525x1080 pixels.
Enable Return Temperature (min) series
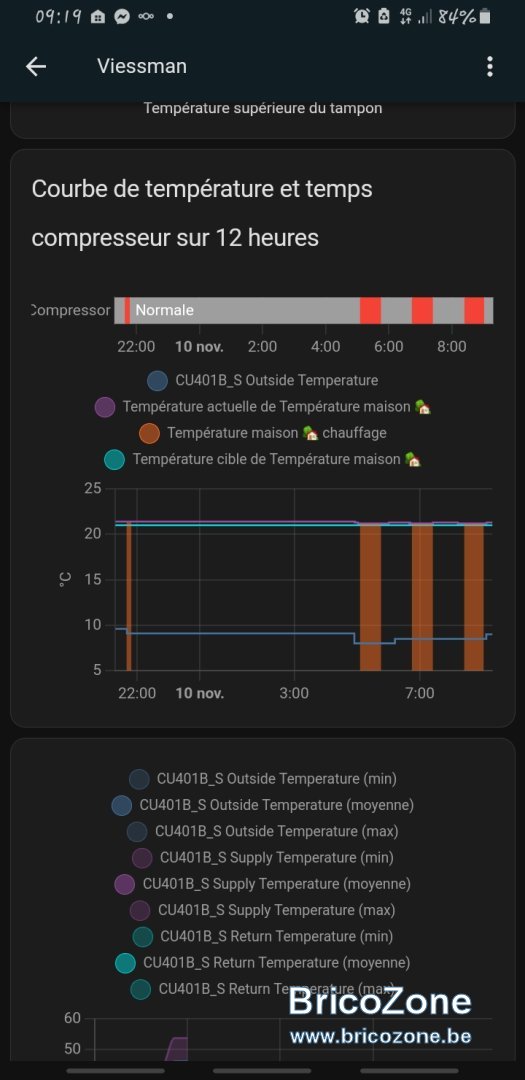point(262,936)
